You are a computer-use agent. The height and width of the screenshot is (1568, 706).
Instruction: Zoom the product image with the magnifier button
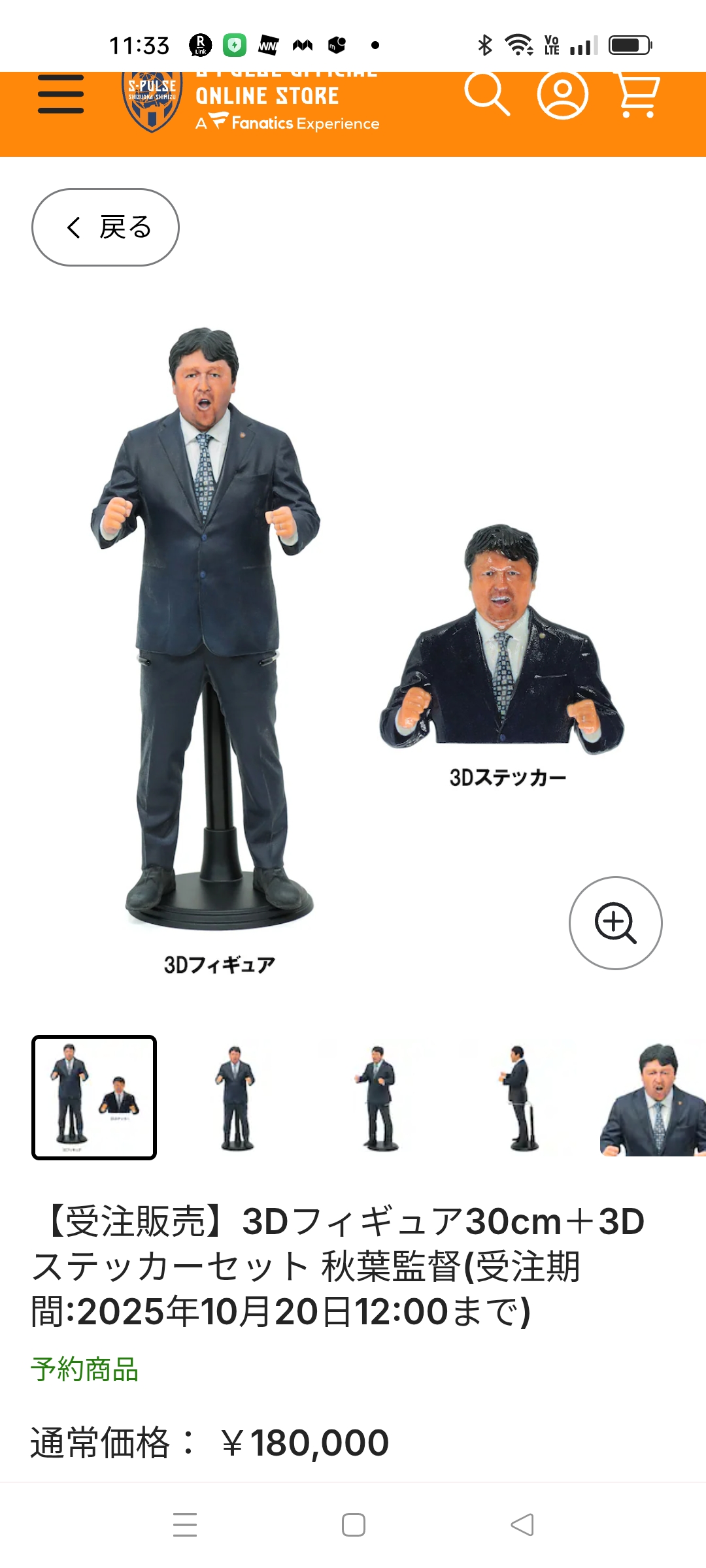tap(615, 923)
